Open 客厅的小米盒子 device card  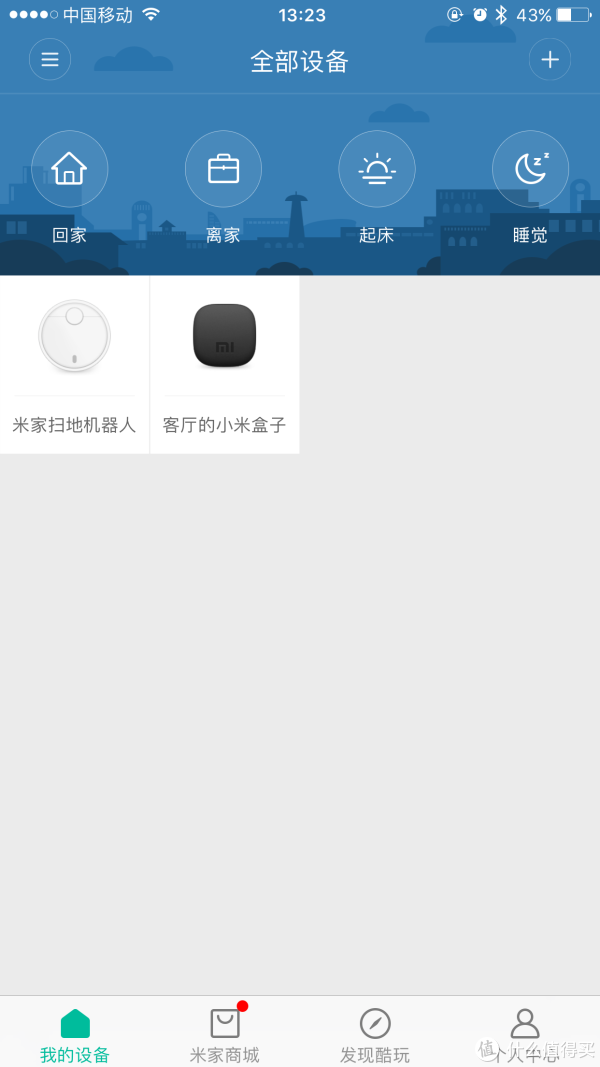(x=225, y=365)
